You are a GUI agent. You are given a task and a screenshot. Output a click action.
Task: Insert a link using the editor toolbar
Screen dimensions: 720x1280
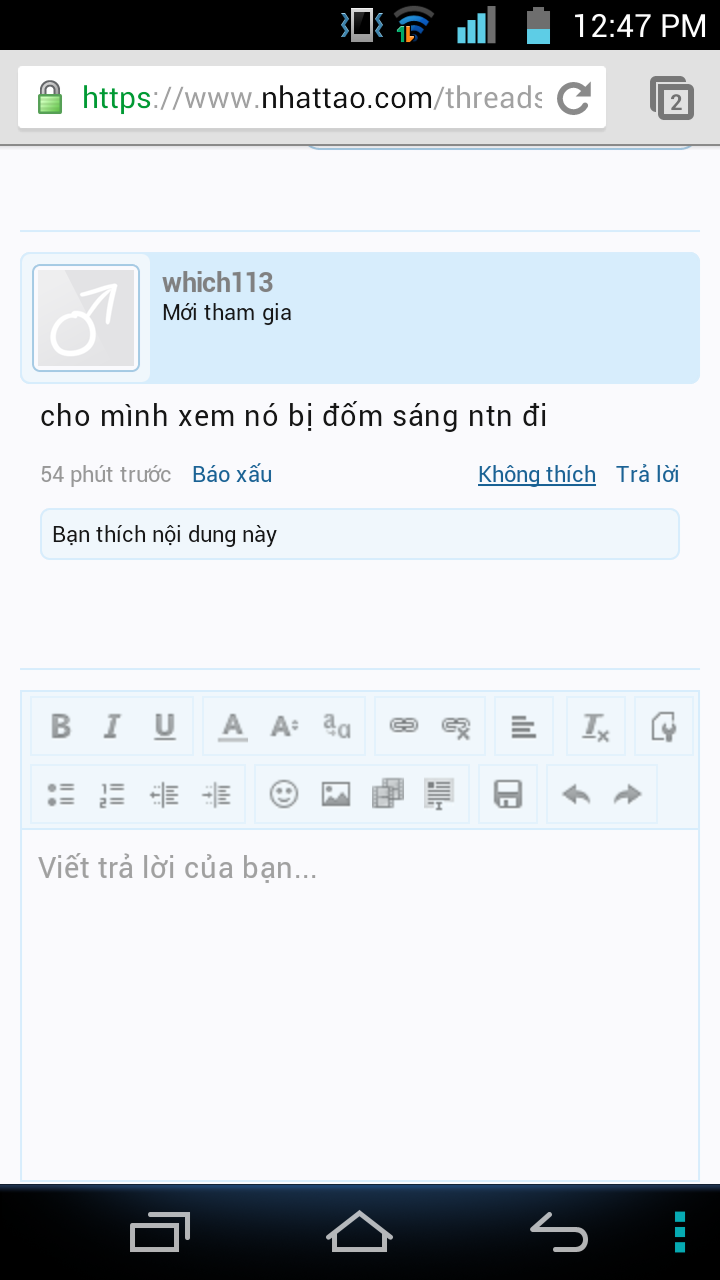point(403,726)
